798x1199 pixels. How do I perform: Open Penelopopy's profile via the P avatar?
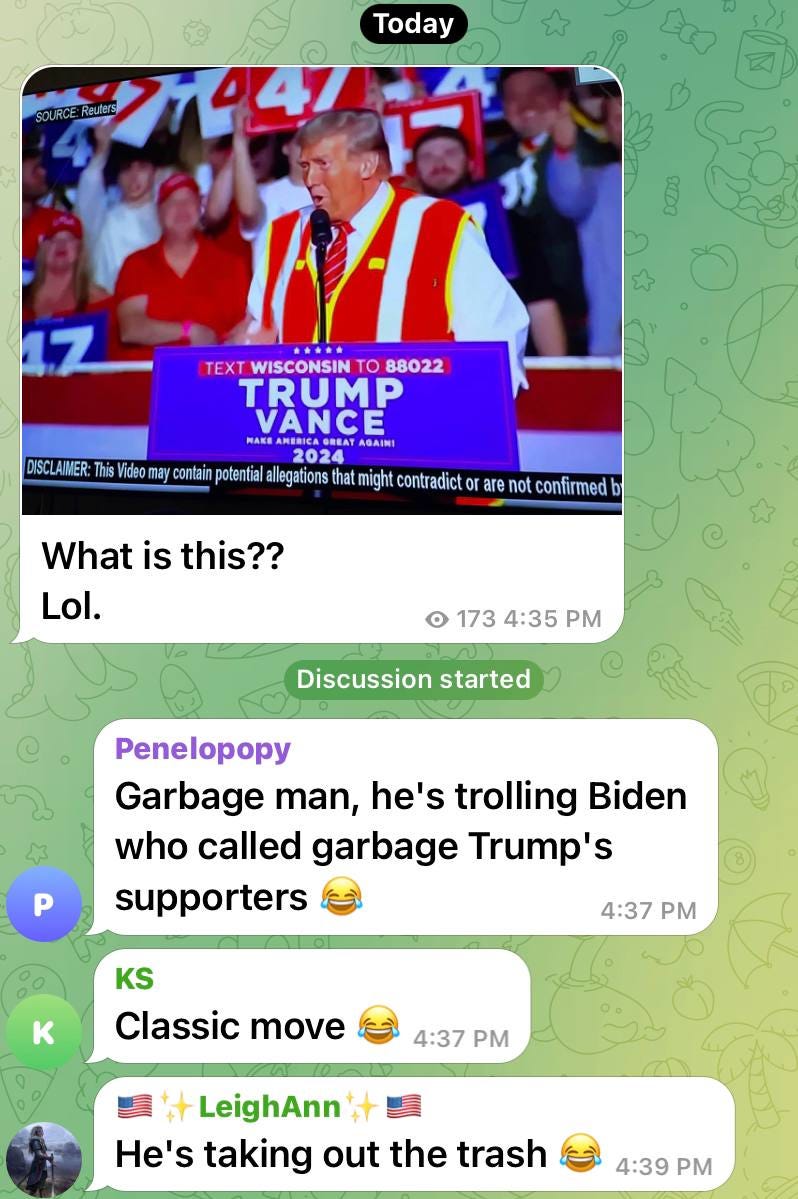(x=43, y=904)
